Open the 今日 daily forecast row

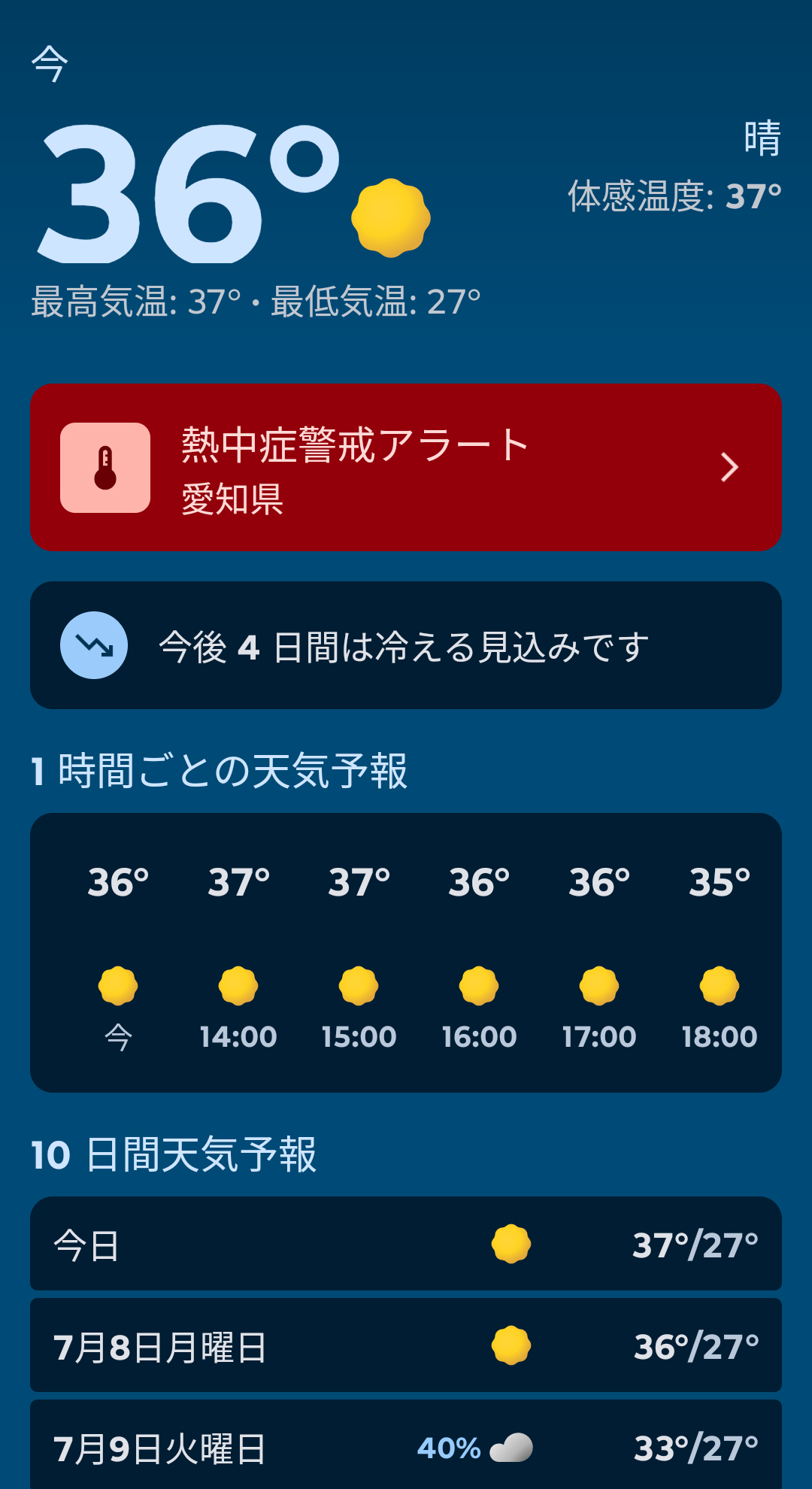(x=406, y=1244)
